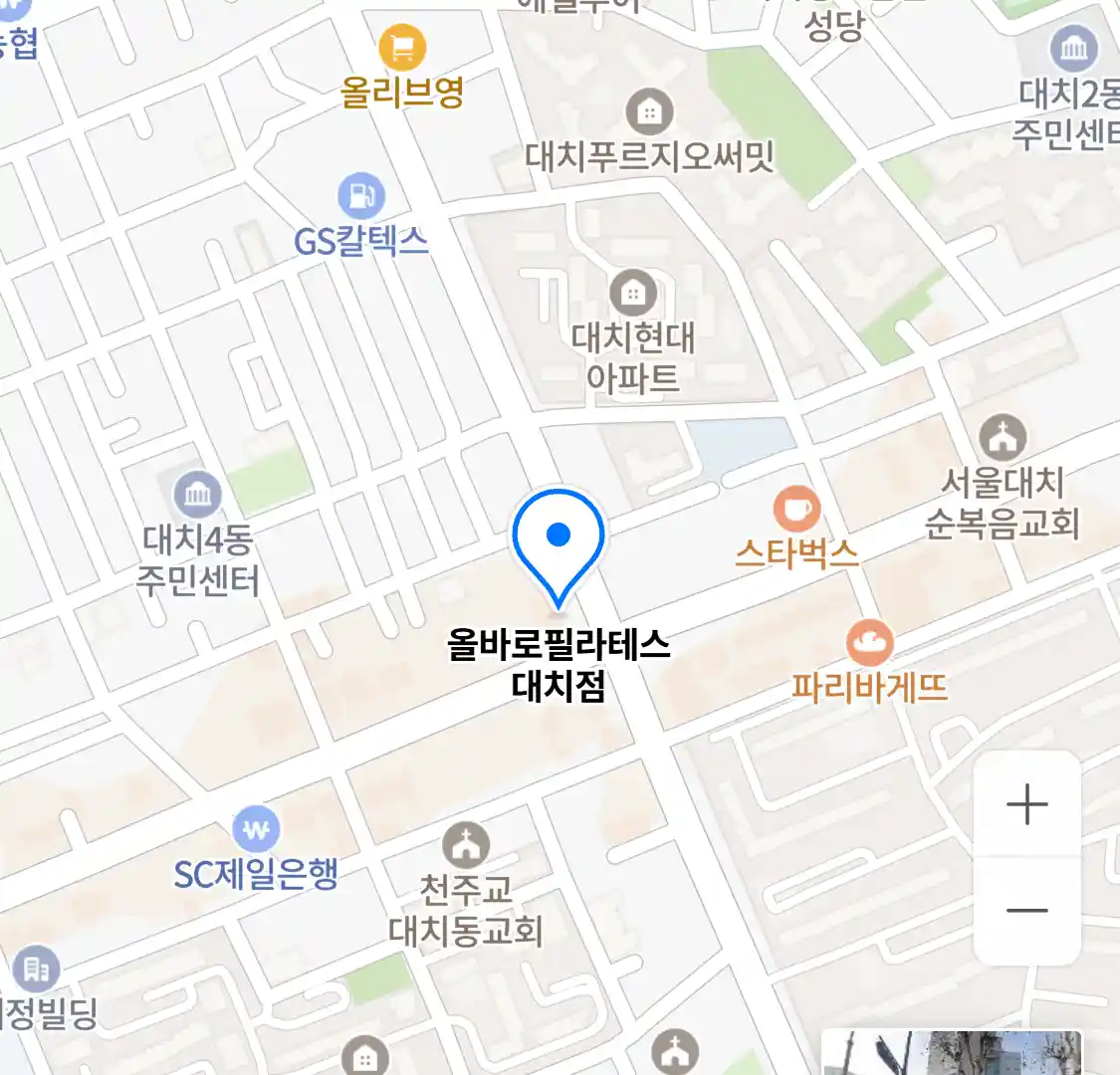Select the SC제일은행 bank marker
The height and width of the screenshot is (1075, 1120).
click(256, 829)
